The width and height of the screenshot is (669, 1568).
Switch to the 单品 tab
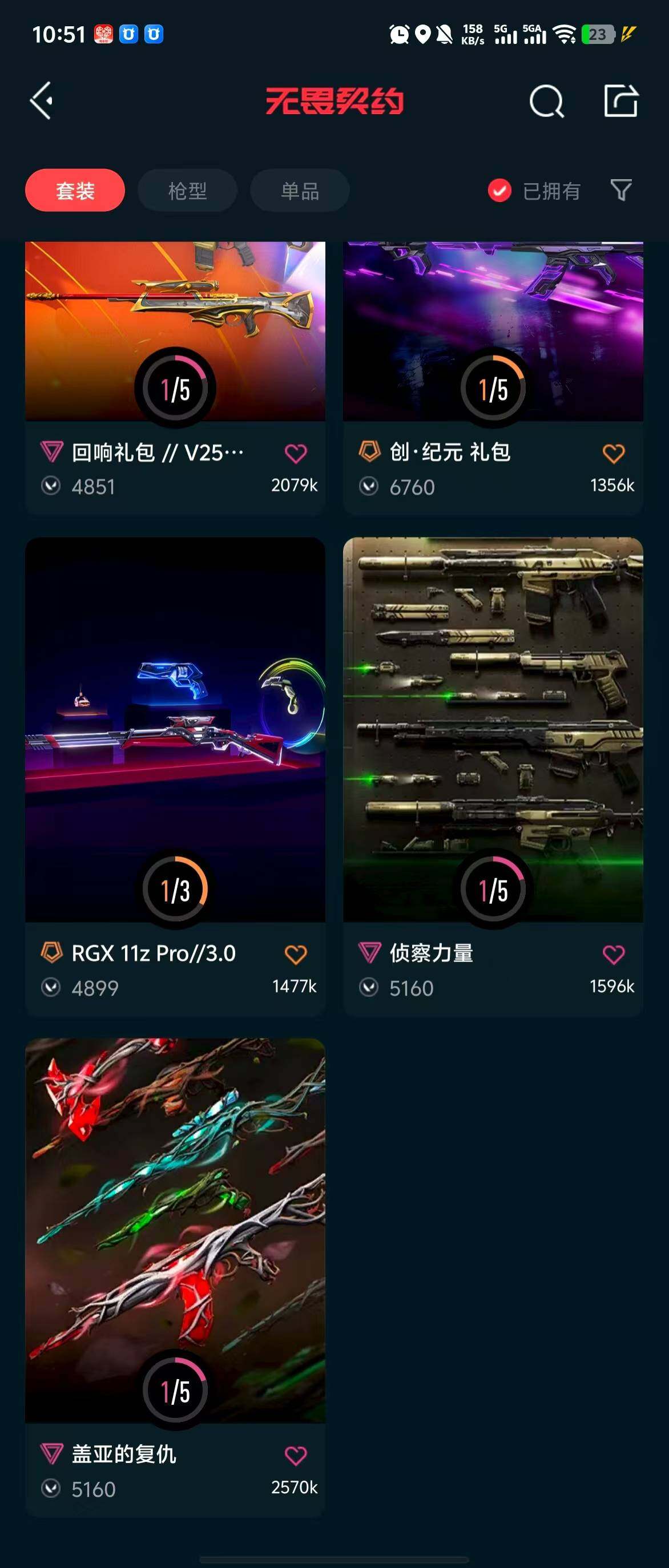[300, 191]
